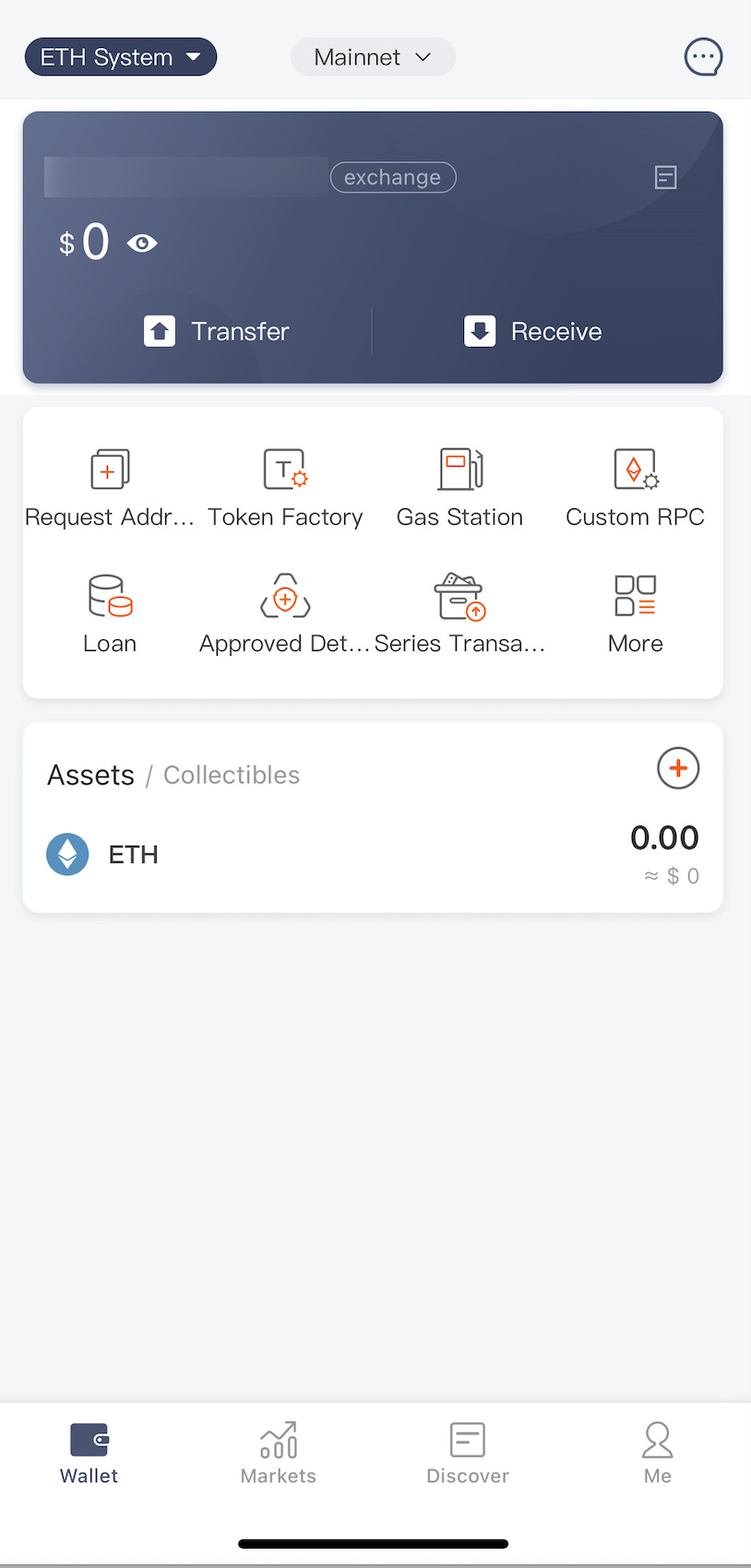
Task: Open the ETH System chain selector
Action: click(121, 57)
